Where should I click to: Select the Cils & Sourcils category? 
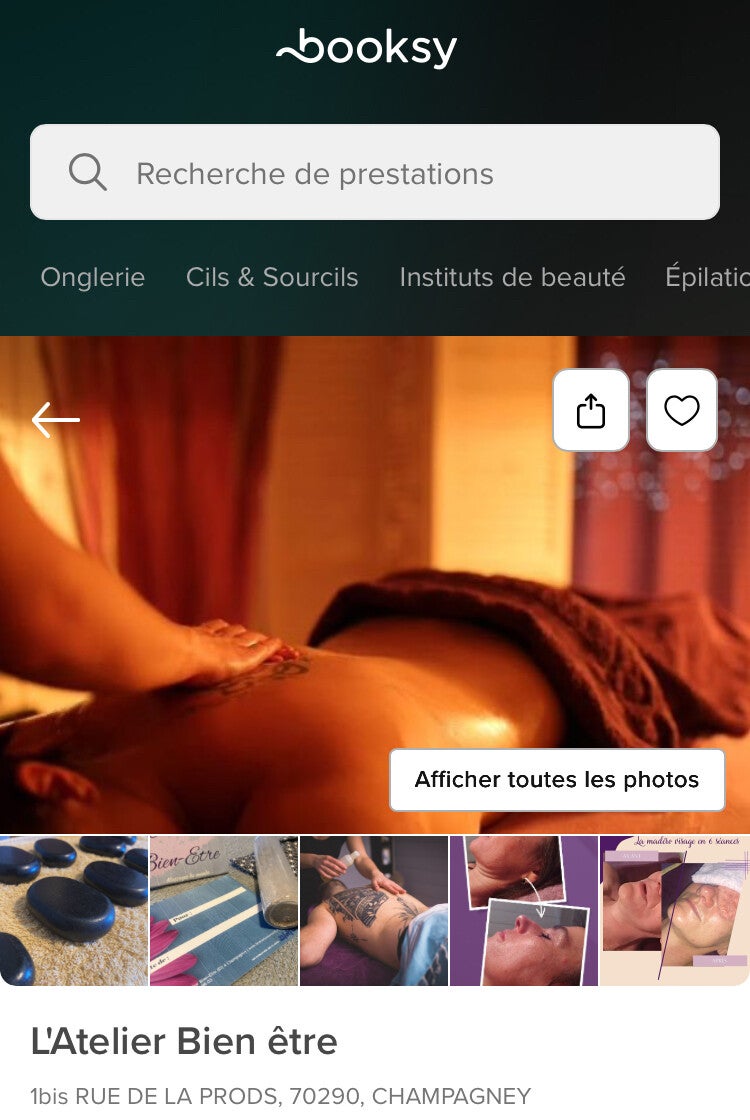click(272, 277)
